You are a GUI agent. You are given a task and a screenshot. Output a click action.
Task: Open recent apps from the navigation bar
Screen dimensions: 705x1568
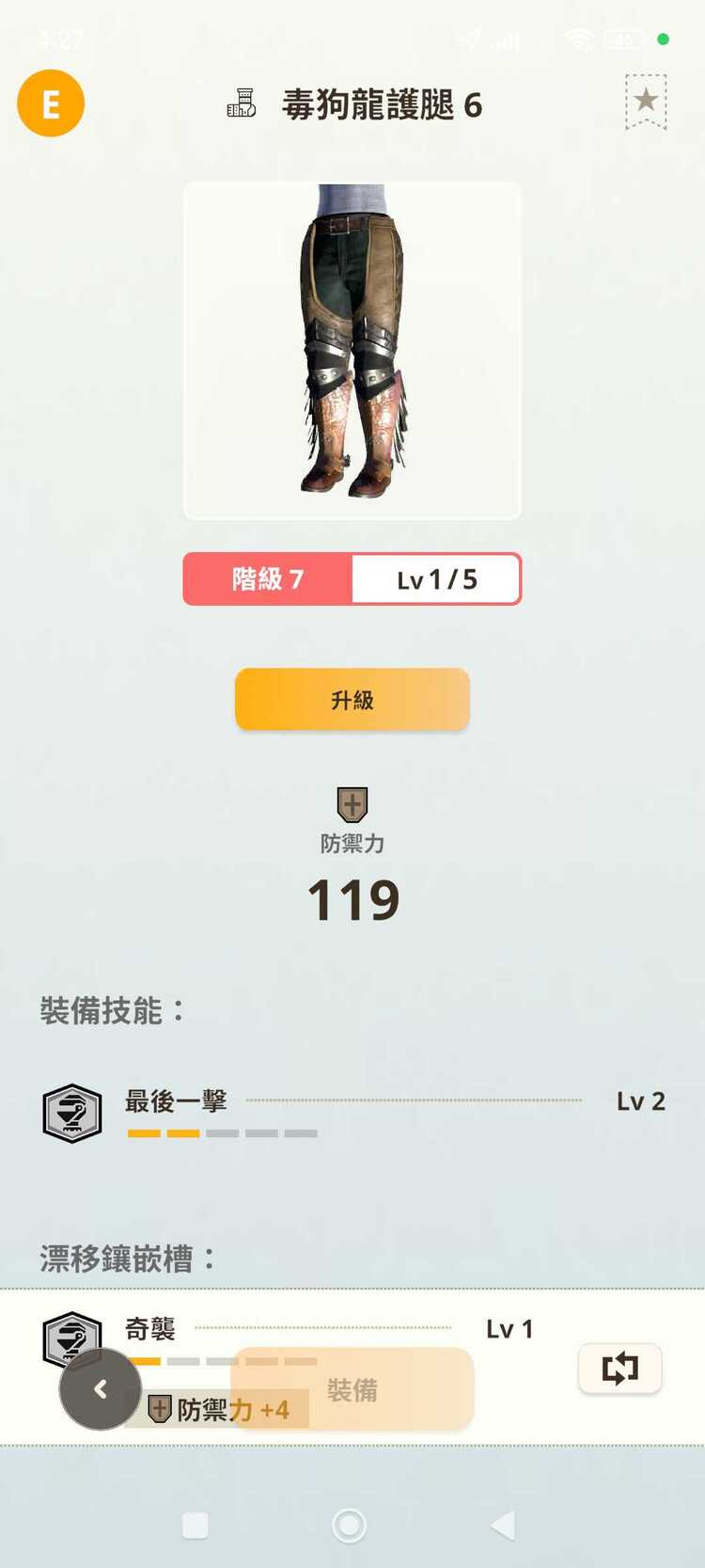click(x=196, y=1525)
